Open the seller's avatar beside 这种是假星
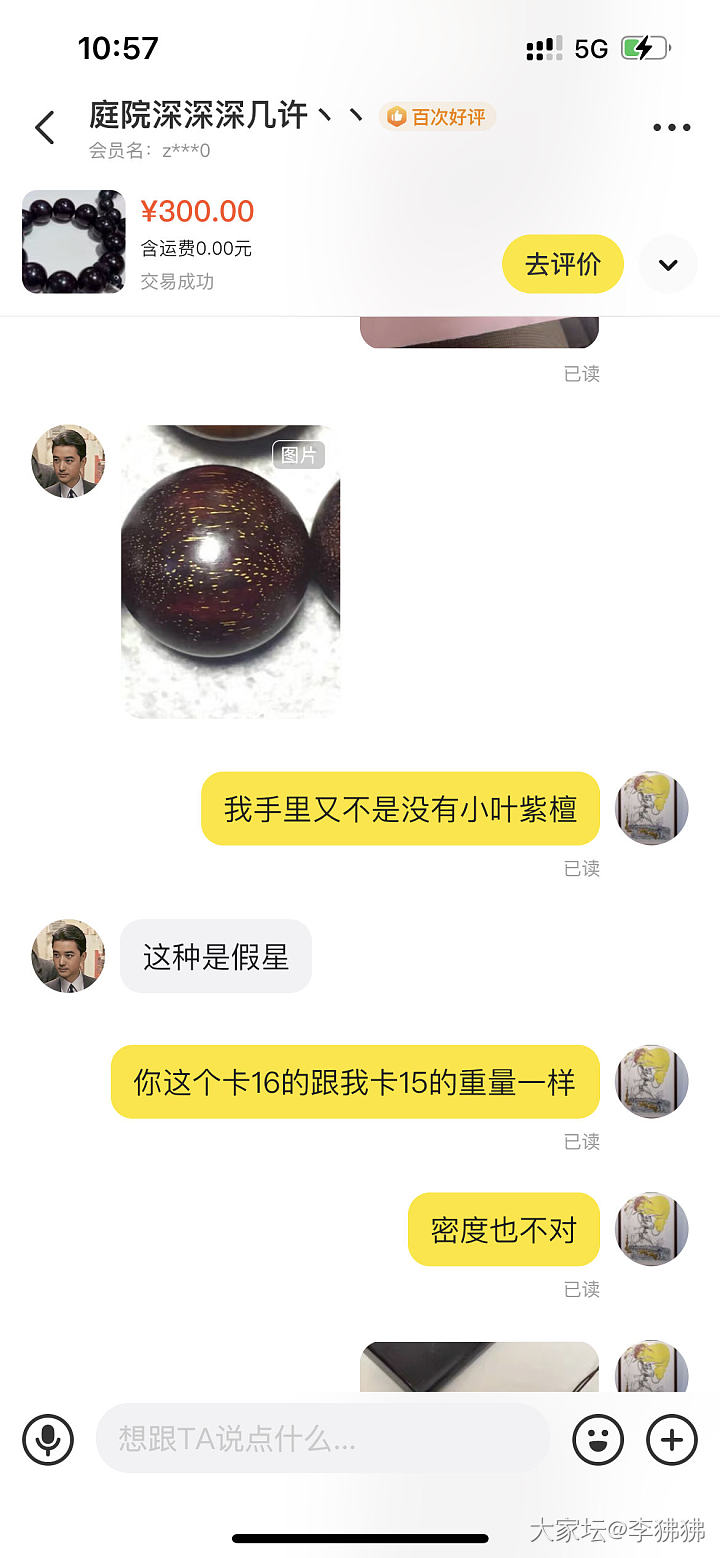720x1558 pixels. 68,957
